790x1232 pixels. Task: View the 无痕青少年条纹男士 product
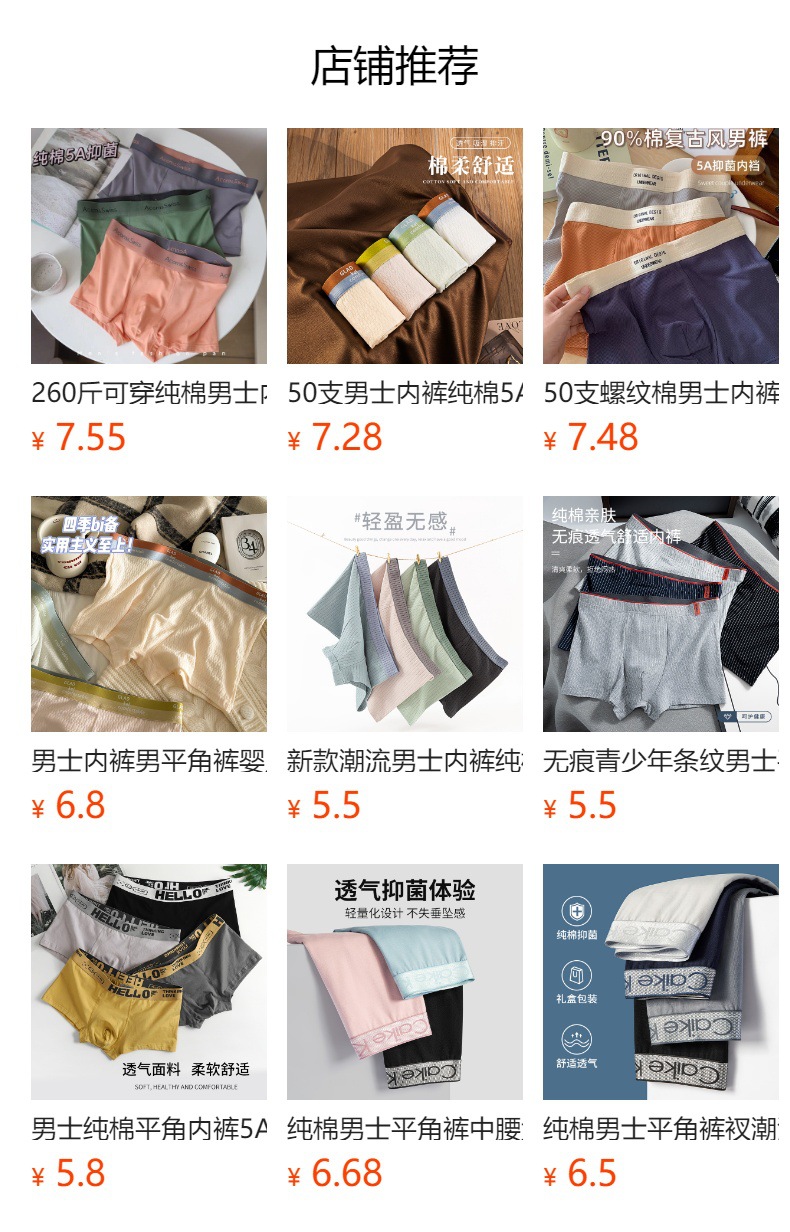click(x=661, y=661)
